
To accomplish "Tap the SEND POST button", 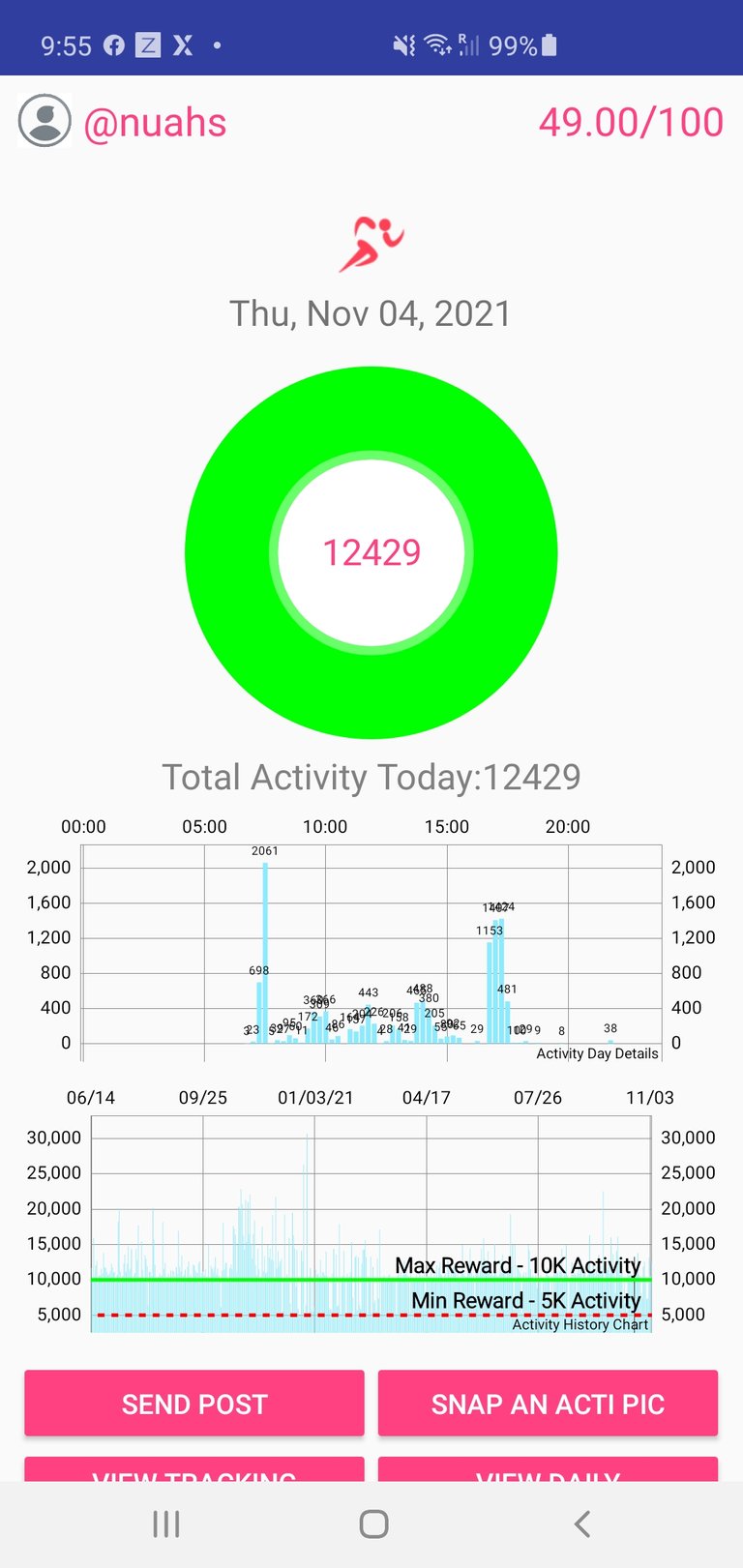I will [194, 1403].
